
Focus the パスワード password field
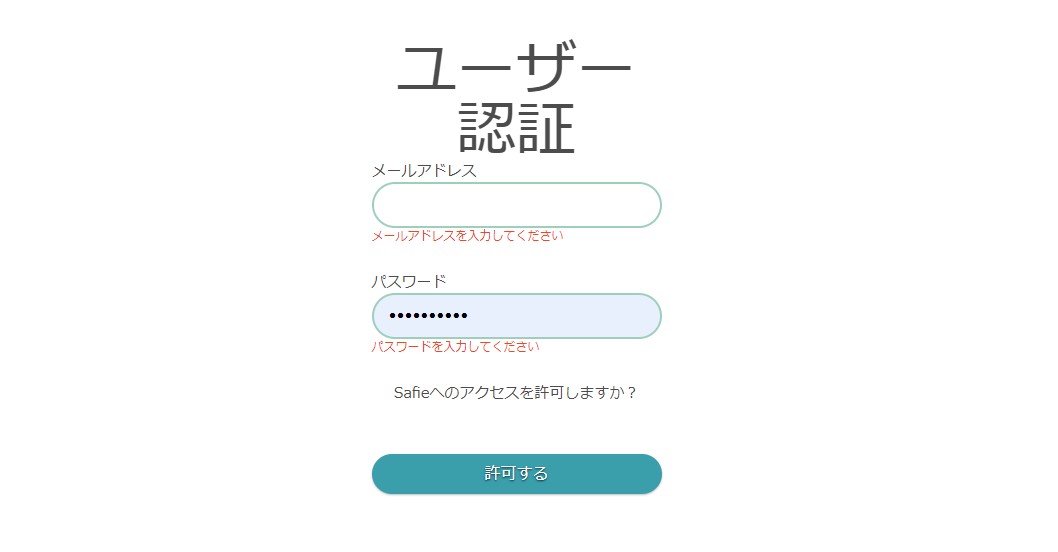(x=516, y=316)
